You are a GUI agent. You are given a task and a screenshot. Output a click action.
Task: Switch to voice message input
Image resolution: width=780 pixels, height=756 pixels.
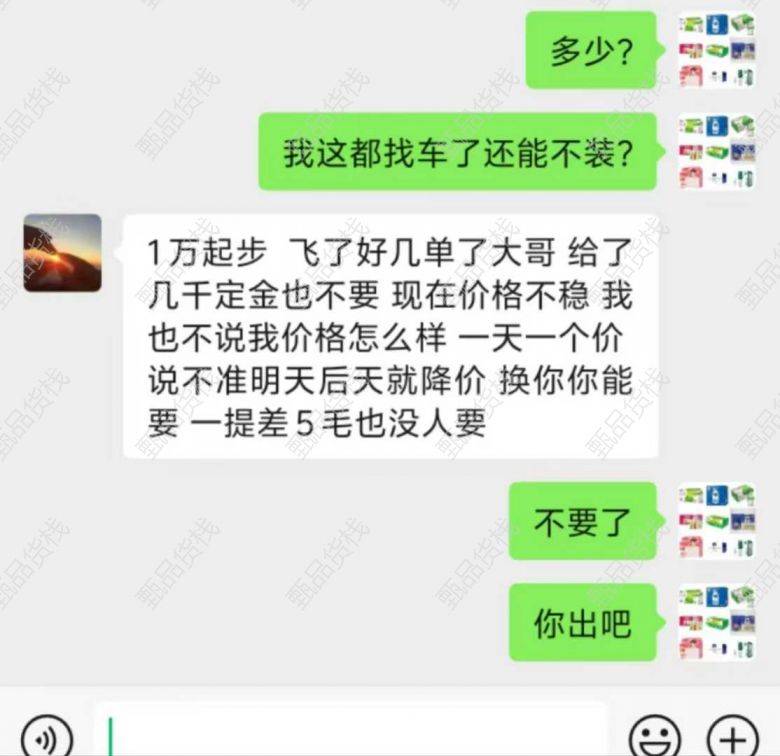point(46,738)
